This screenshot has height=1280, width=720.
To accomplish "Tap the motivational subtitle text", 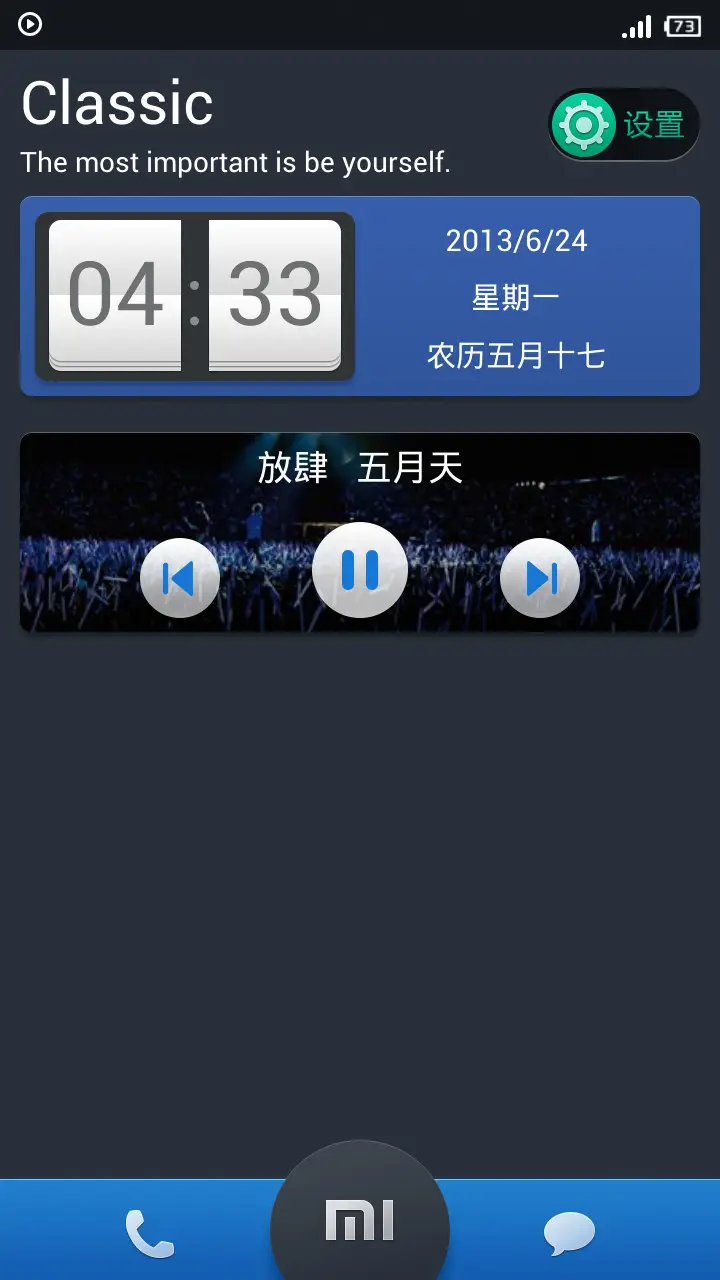I will coord(235,162).
